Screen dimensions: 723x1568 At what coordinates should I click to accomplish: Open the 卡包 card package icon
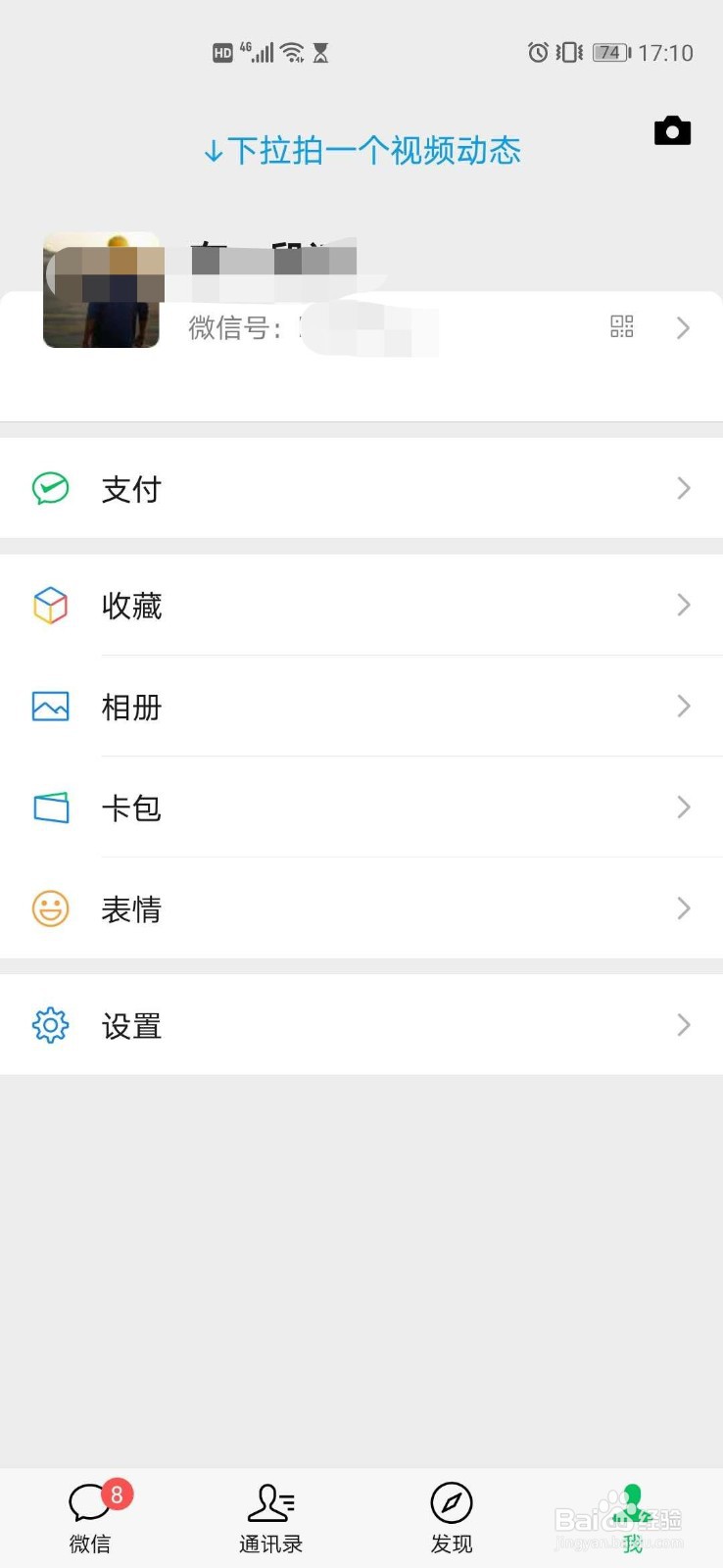point(50,808)
